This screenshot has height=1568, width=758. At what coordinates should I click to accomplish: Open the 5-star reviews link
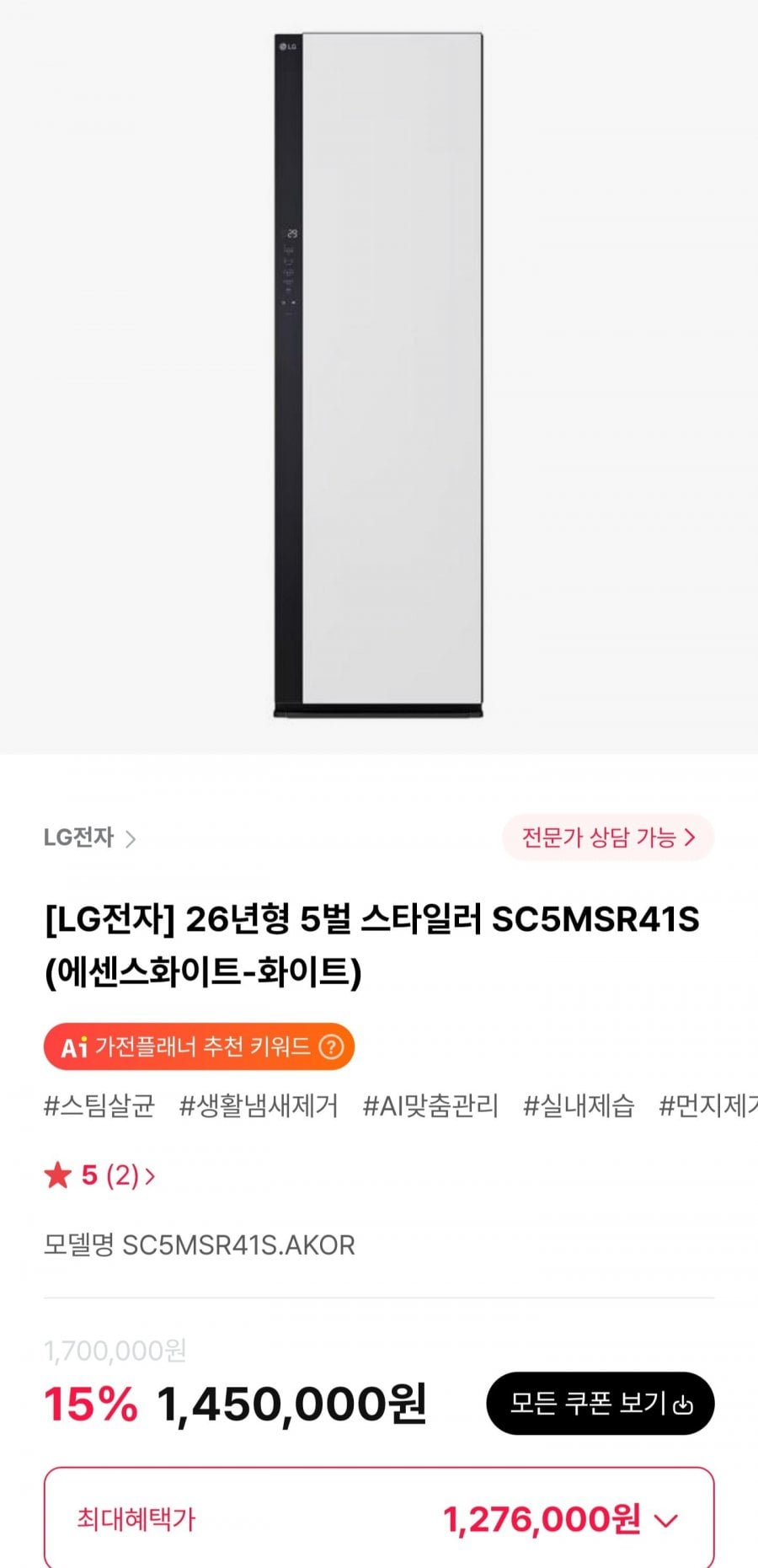pos(99,1175)
